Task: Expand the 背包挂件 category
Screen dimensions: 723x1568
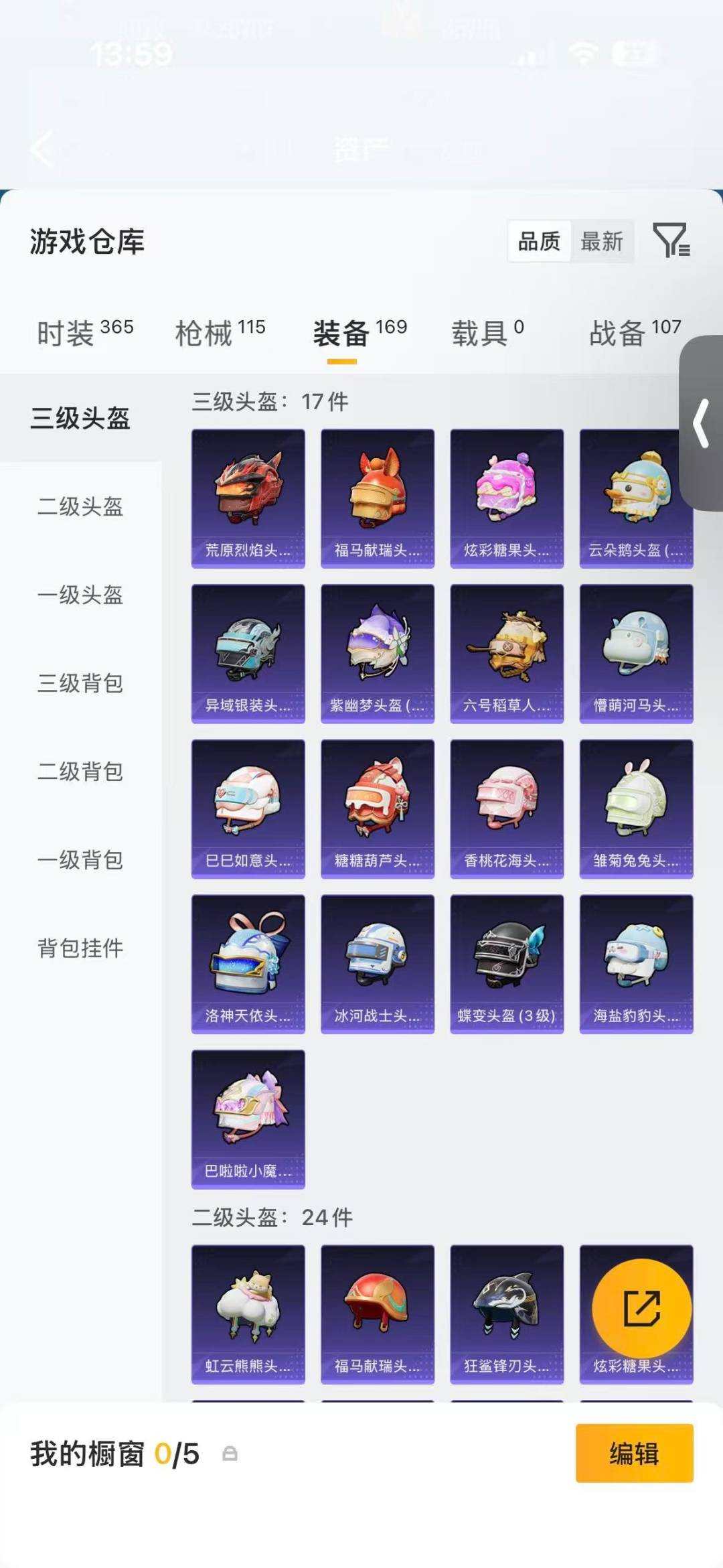Action: [80, 948]
